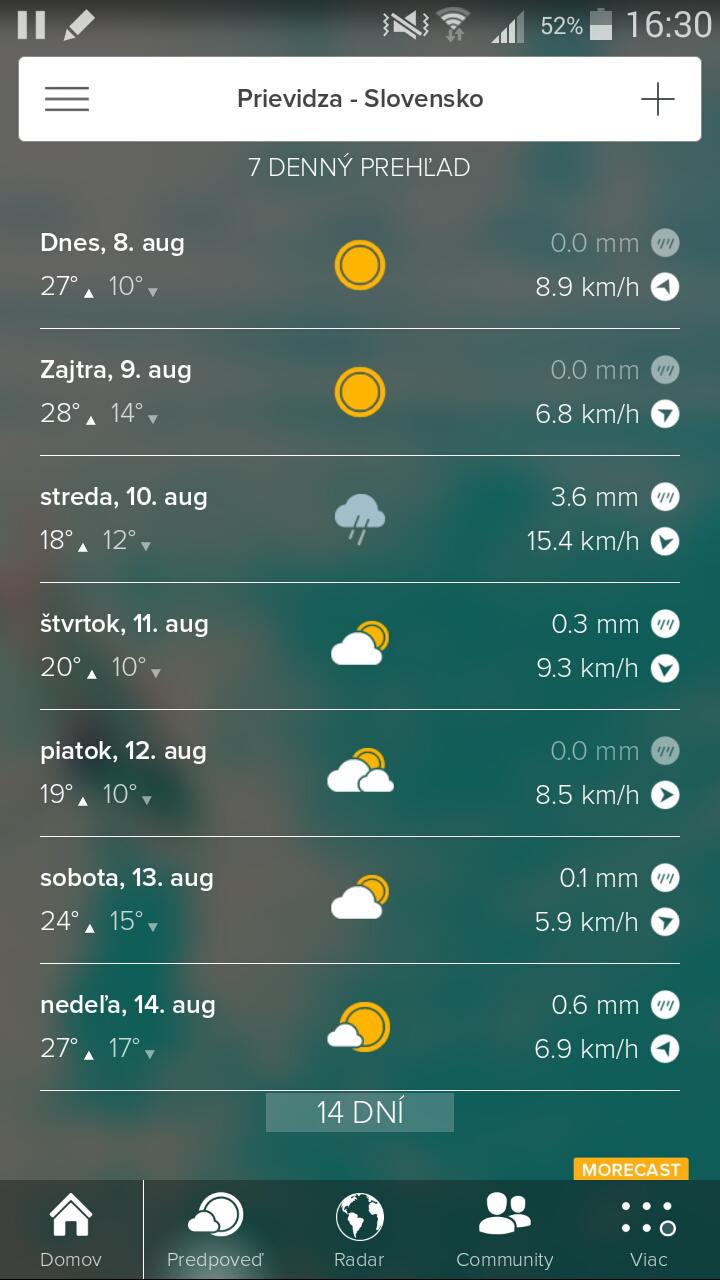Open nedeľa, 14. aug forecast details

(x=360, y=1027)
